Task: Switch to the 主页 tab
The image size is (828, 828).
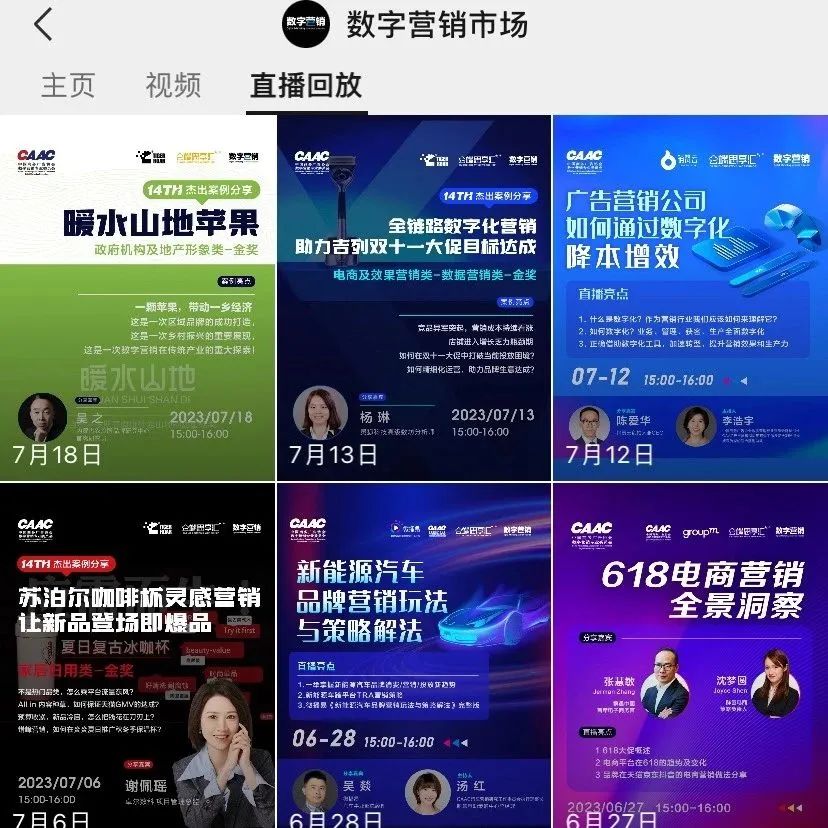Action: pyautogui.click(x=68, y=85)
